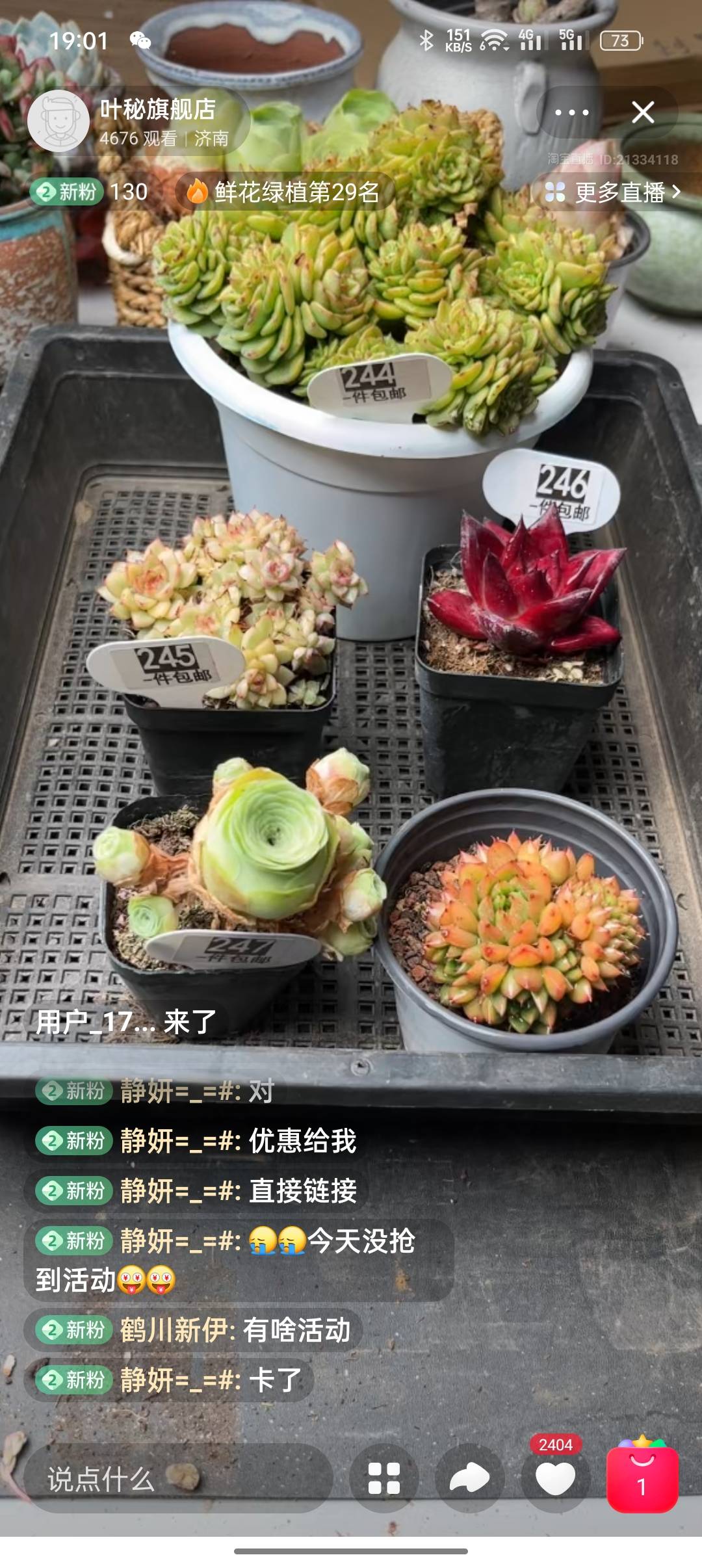View the 鲜花绿植第29名 ranking
The width and height of the screenshot is (702, 1568).
tap(285, 192)
